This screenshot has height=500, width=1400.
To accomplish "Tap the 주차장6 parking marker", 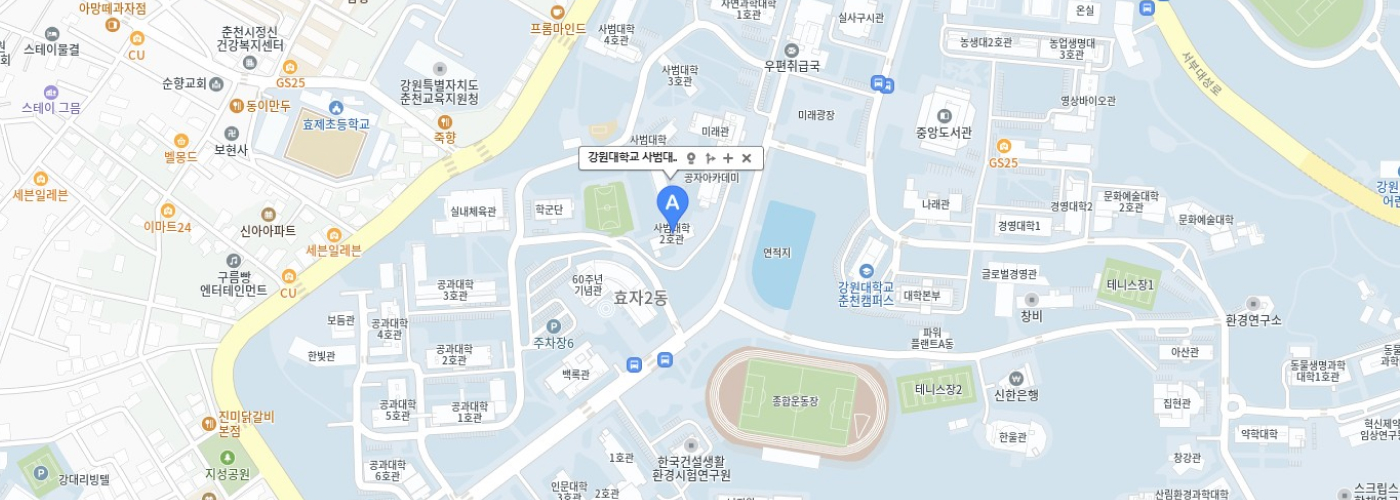I will tap(553, 326).
